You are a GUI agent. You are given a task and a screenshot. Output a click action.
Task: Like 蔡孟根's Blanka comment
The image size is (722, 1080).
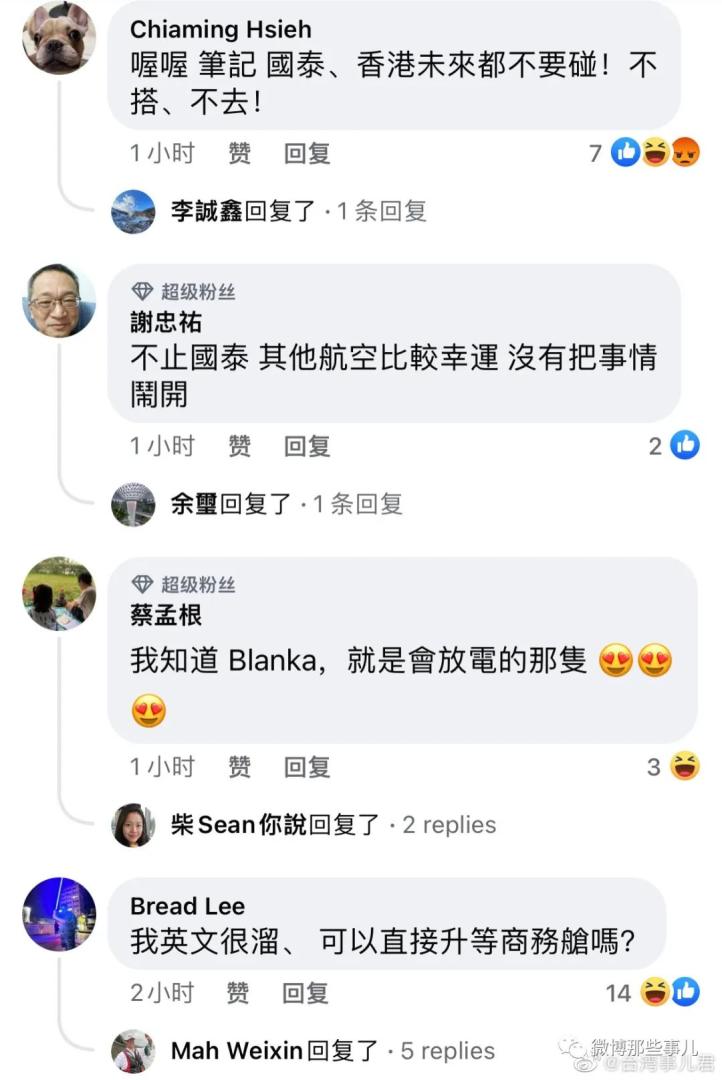(239, 767)
